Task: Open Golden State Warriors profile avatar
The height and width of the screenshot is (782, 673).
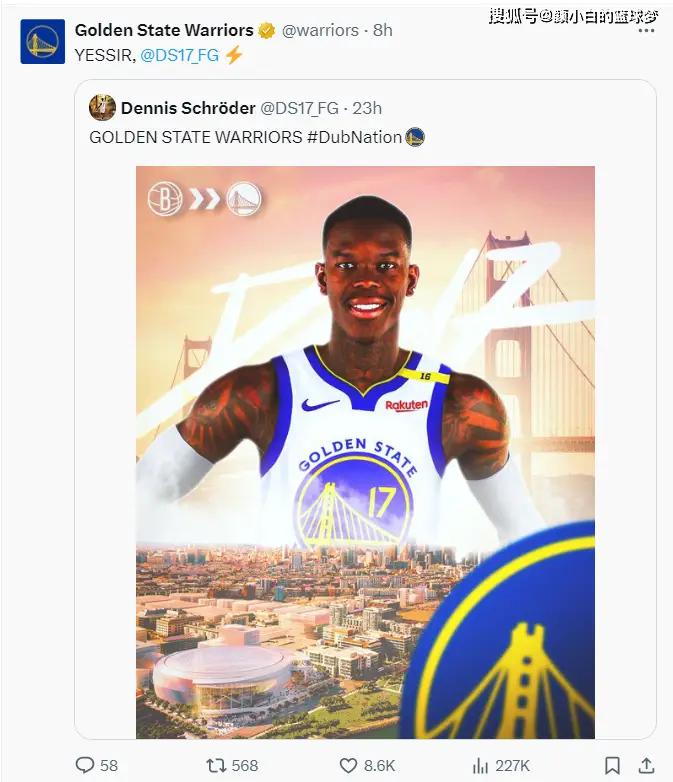Action: tap(43, 42)
